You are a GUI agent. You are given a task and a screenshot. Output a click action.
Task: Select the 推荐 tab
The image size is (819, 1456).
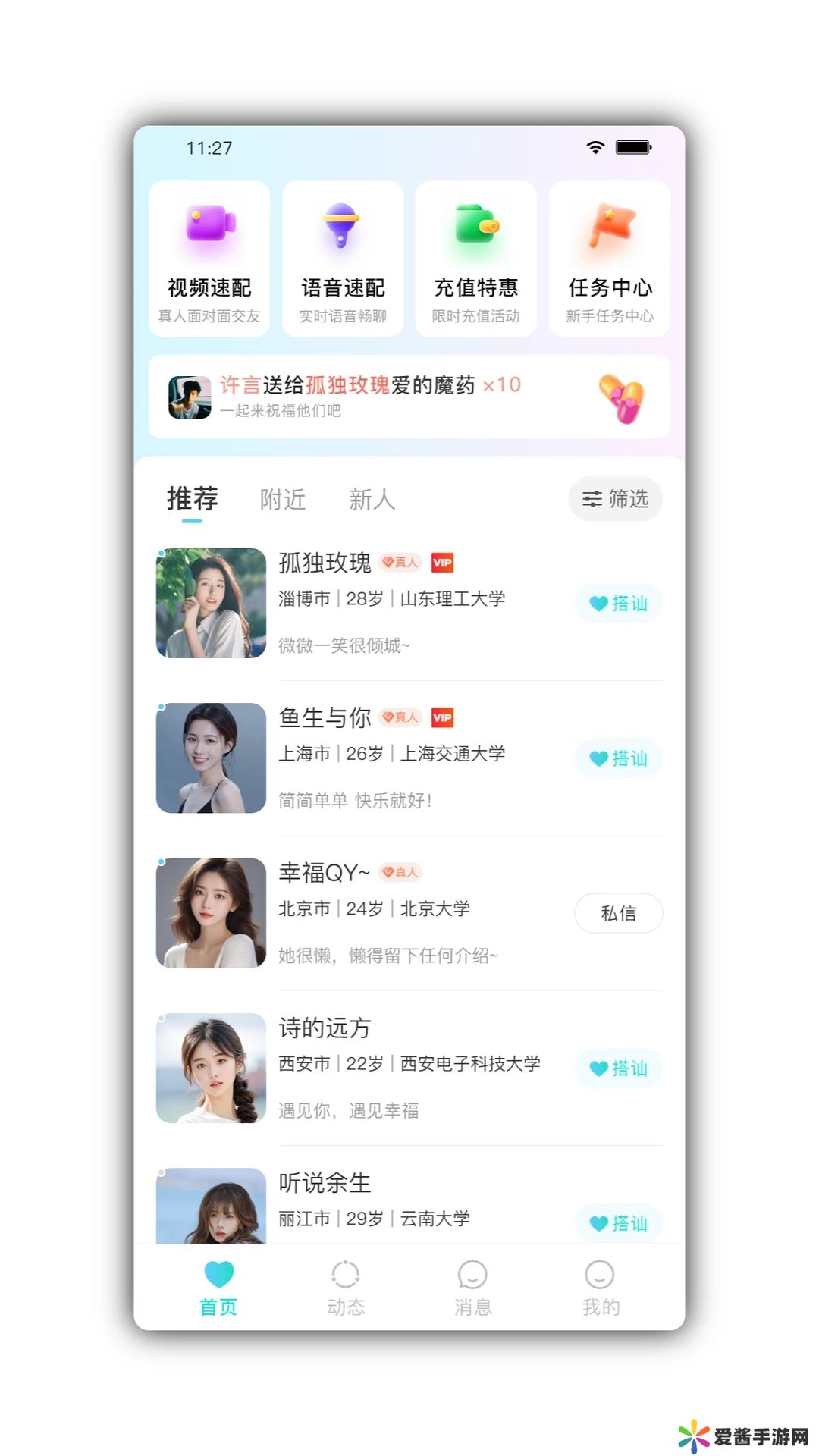click(x=193, y=500)
